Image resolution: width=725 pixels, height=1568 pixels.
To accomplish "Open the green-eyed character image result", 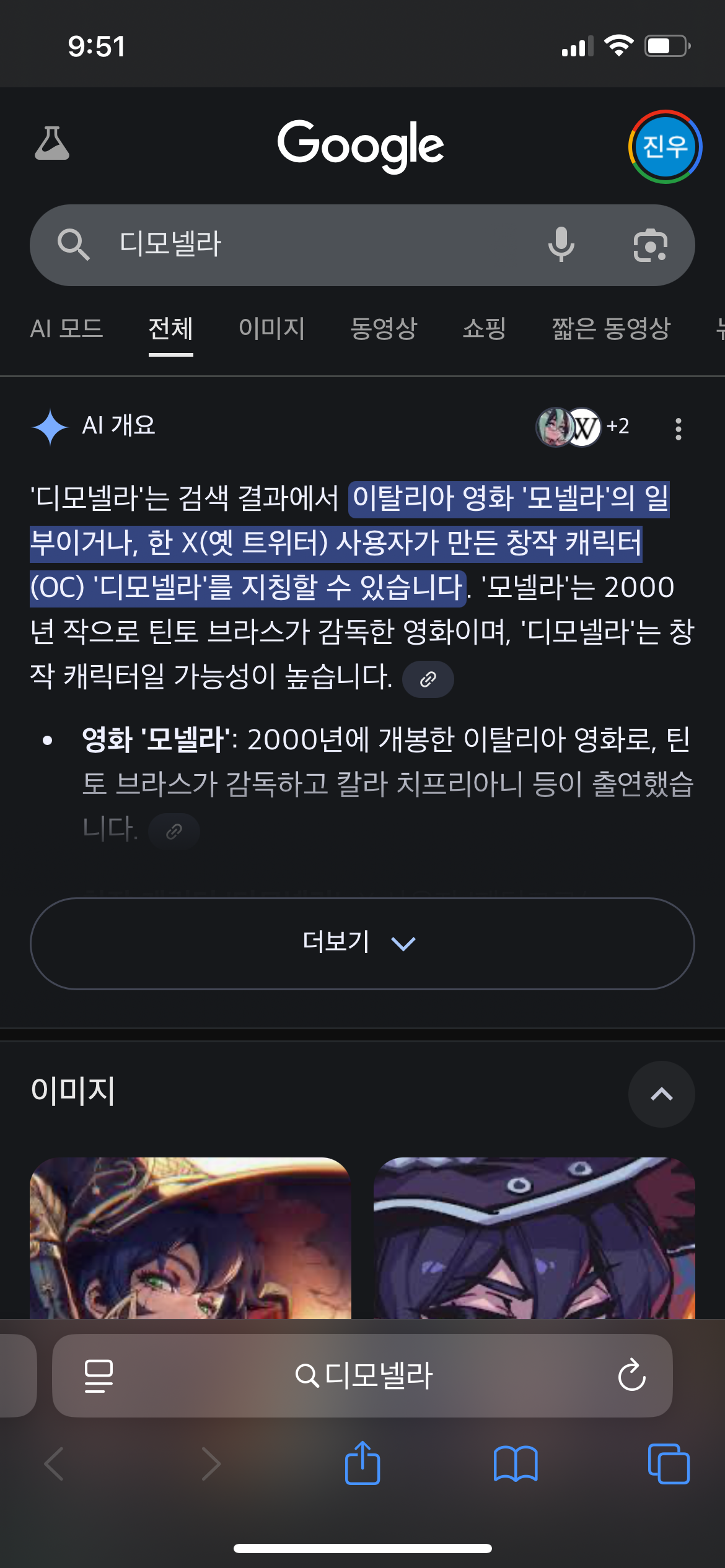I will pos(190,1237).
